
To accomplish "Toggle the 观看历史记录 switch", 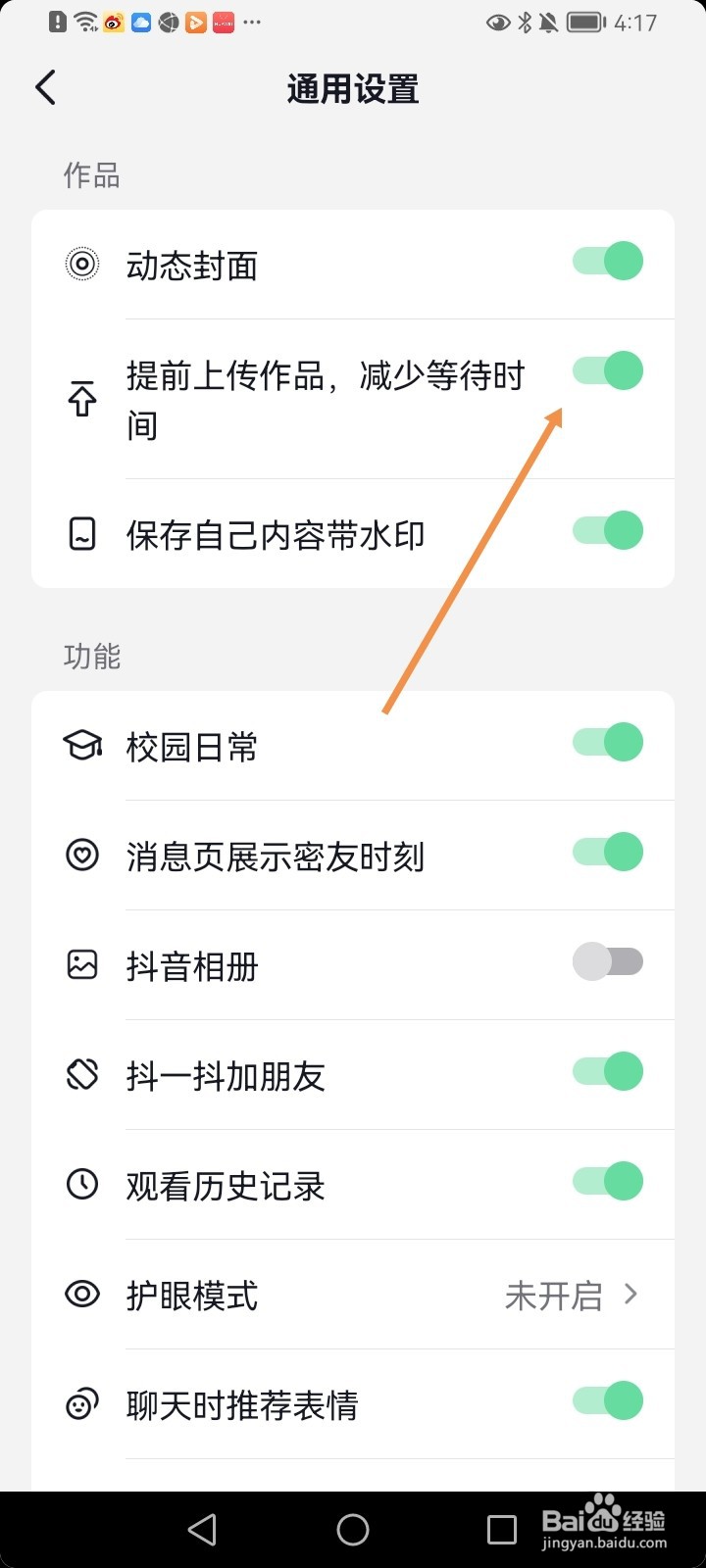I will 607,1181.
